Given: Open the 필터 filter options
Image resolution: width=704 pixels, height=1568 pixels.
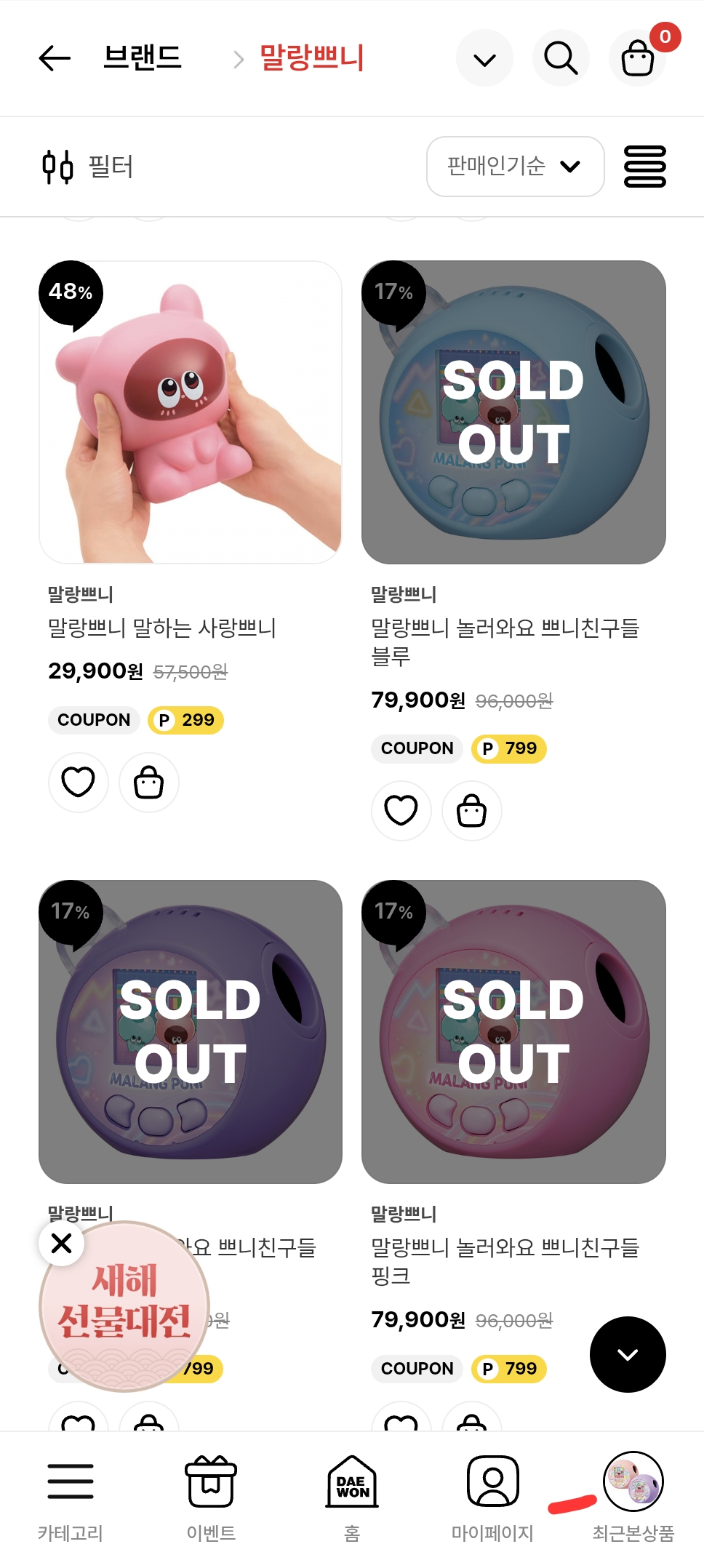Looking at the screenshot, I should click(88, 167).
